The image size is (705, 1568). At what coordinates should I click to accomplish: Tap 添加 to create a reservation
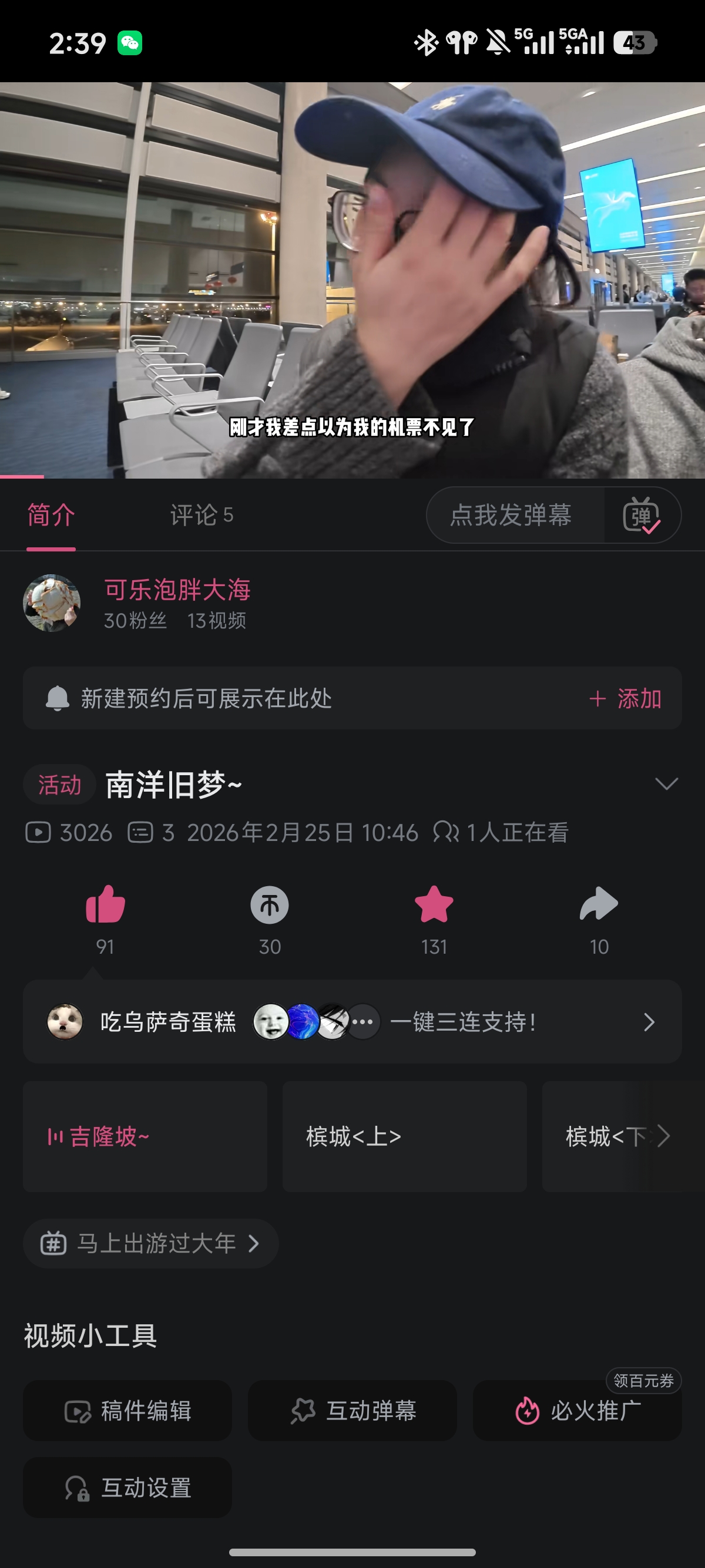pos(626,698)
